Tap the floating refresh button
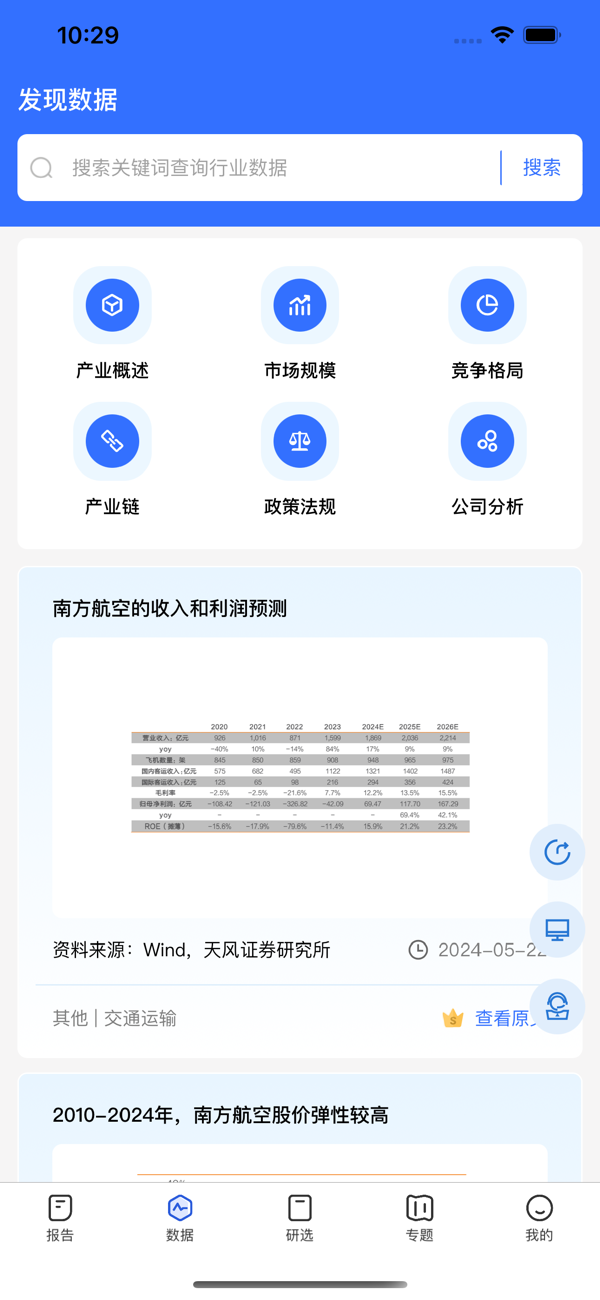Viewport: 600px width, 1300px height. tap(557, 852)
